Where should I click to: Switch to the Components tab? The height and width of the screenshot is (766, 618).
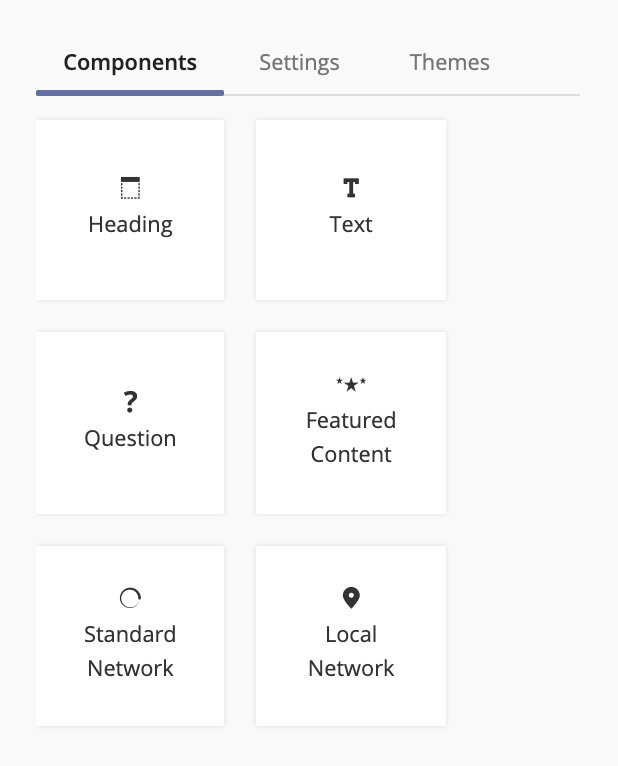click(x=130, y=63)
